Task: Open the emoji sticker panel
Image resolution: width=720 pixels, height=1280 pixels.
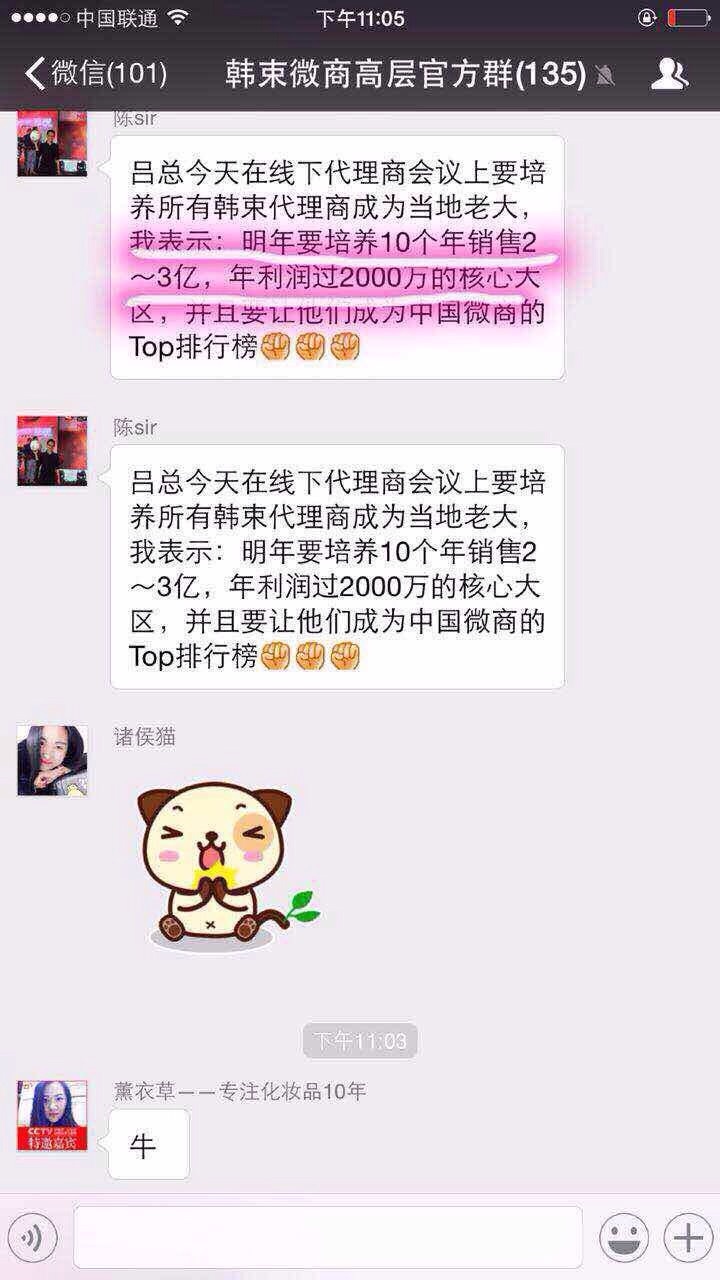Action: (x=624, y=1238)
